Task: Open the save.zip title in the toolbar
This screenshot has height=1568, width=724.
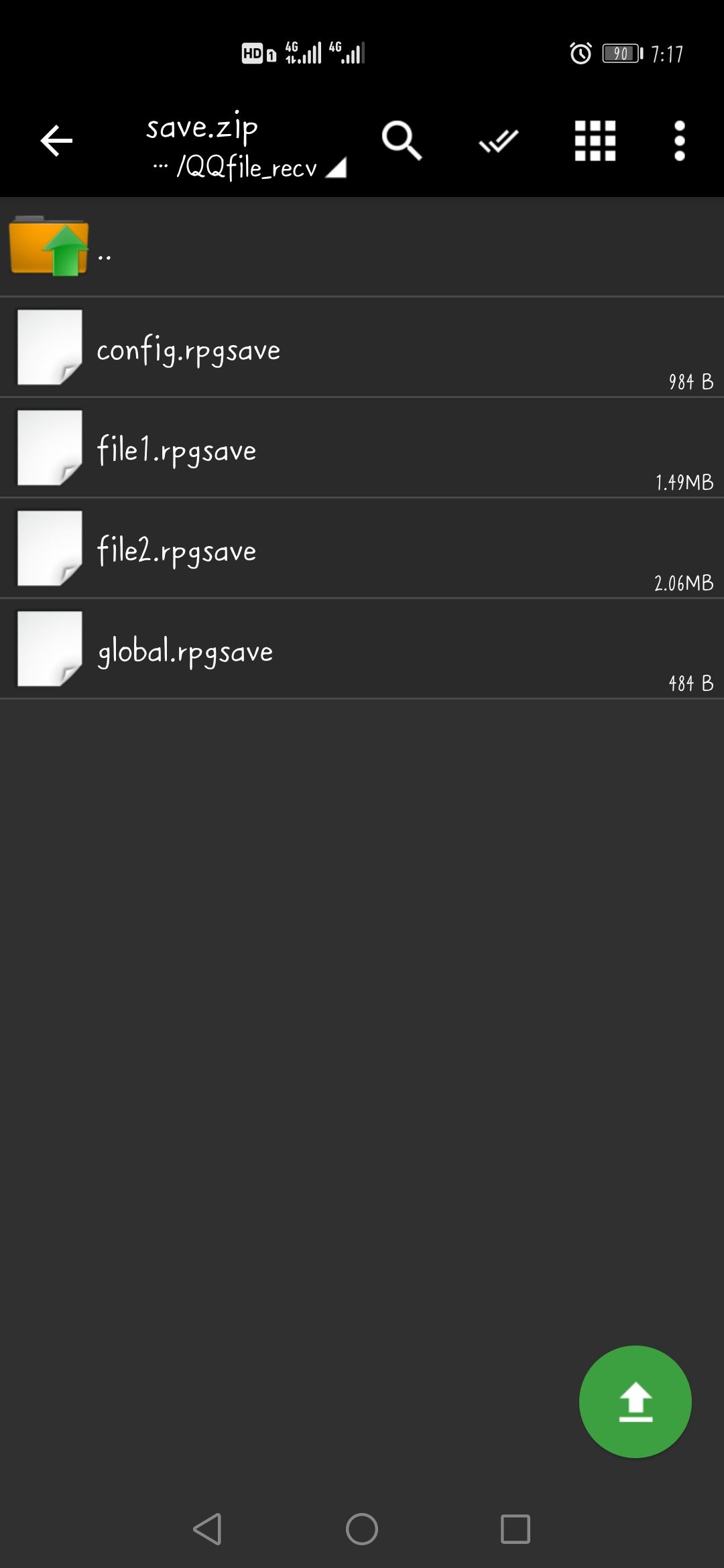Action: point(202,126)
